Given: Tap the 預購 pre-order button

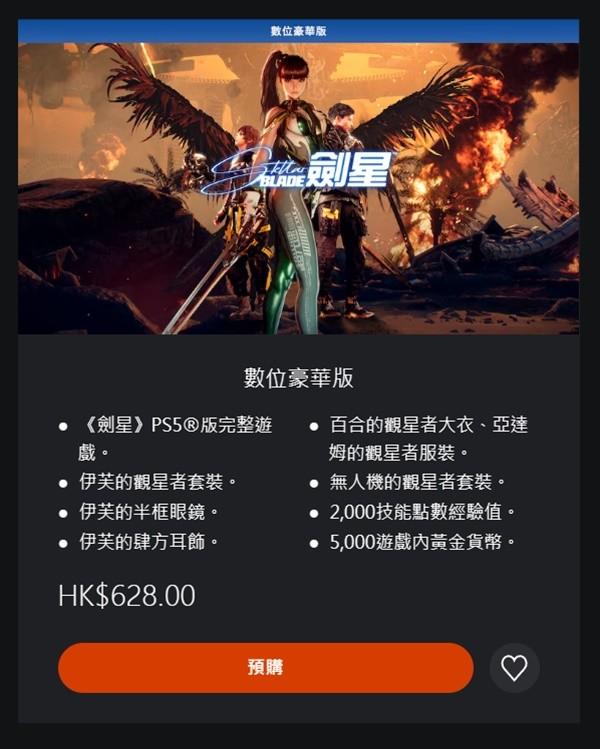Looking at the screenshot, I should (x=265, y=668).
